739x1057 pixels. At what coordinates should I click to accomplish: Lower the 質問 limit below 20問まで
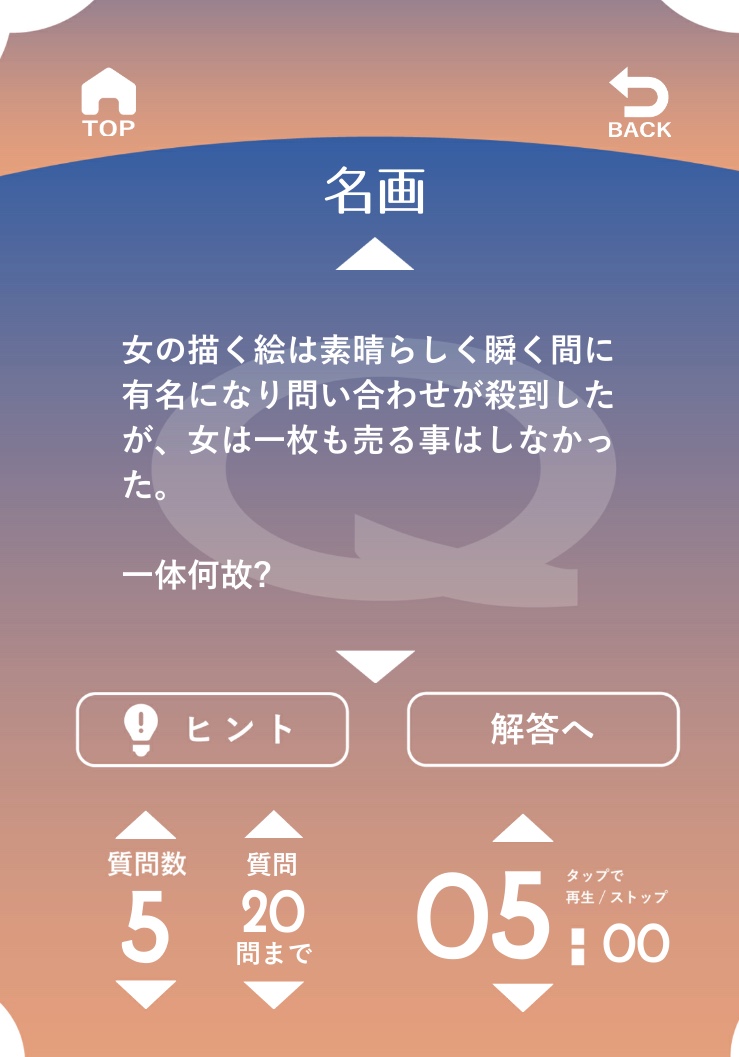pos(273,994)
